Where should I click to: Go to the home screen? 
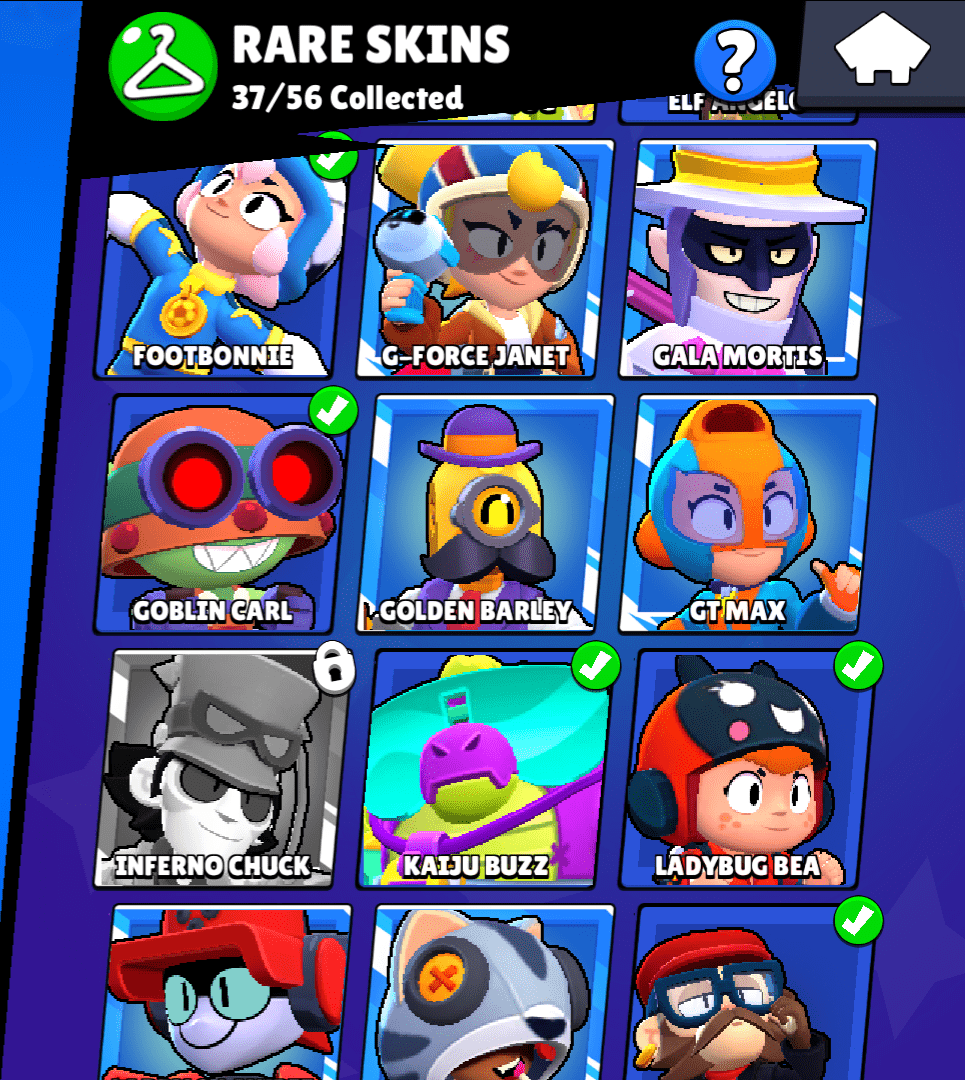883,52
